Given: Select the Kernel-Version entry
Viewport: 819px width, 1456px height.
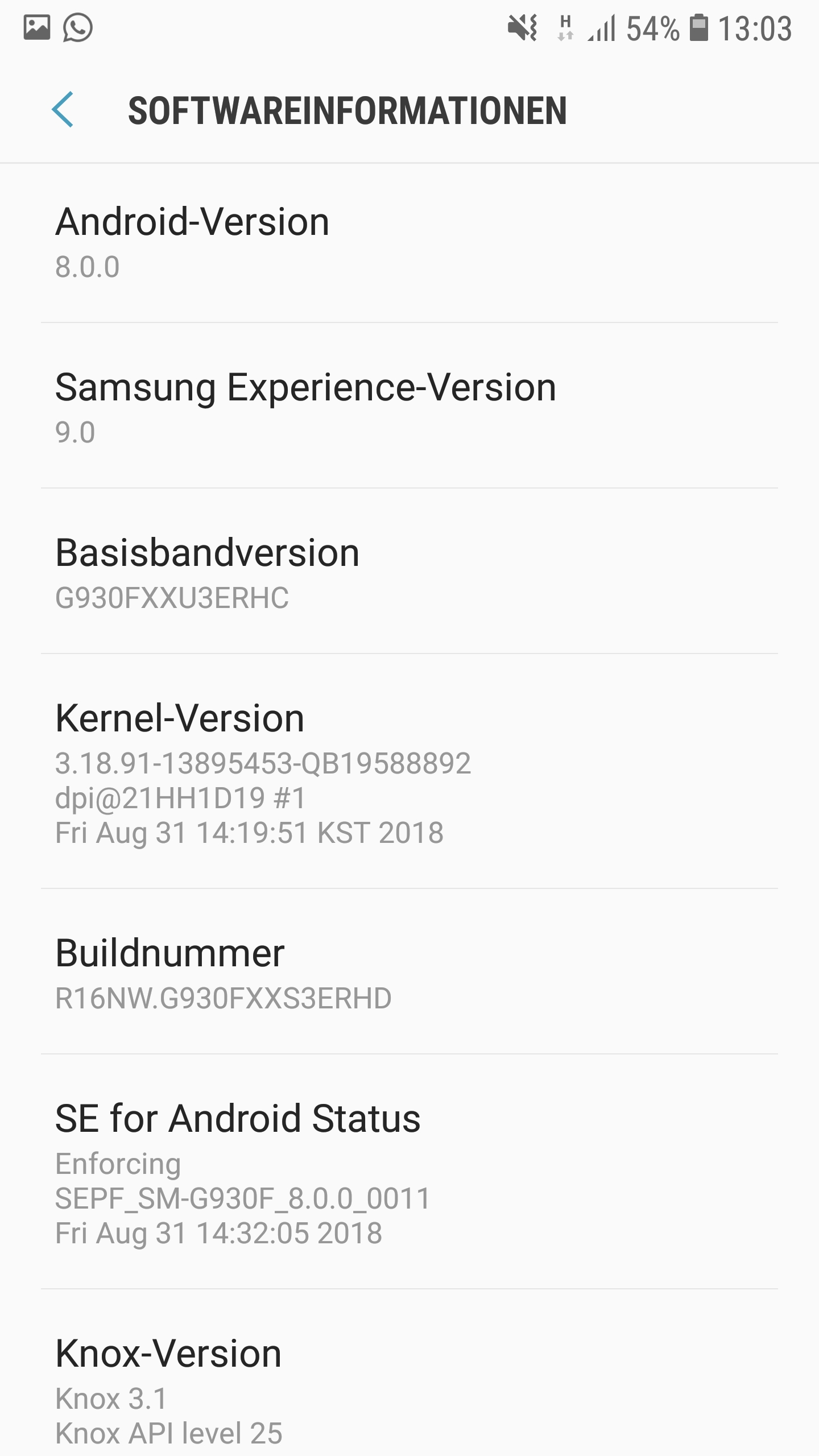Looking at the screenshot, I should pos(409,772).
